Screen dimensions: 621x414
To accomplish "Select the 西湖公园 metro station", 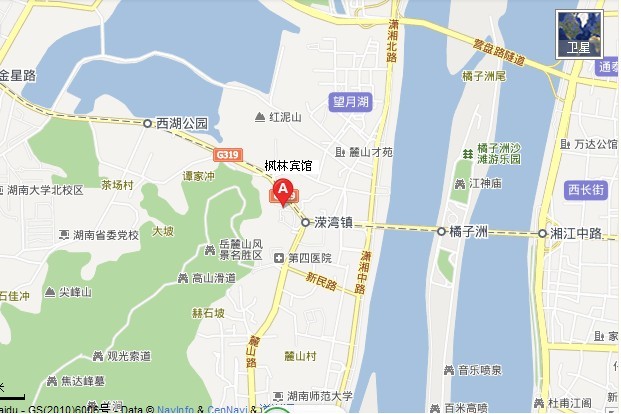I will [149, 124].
